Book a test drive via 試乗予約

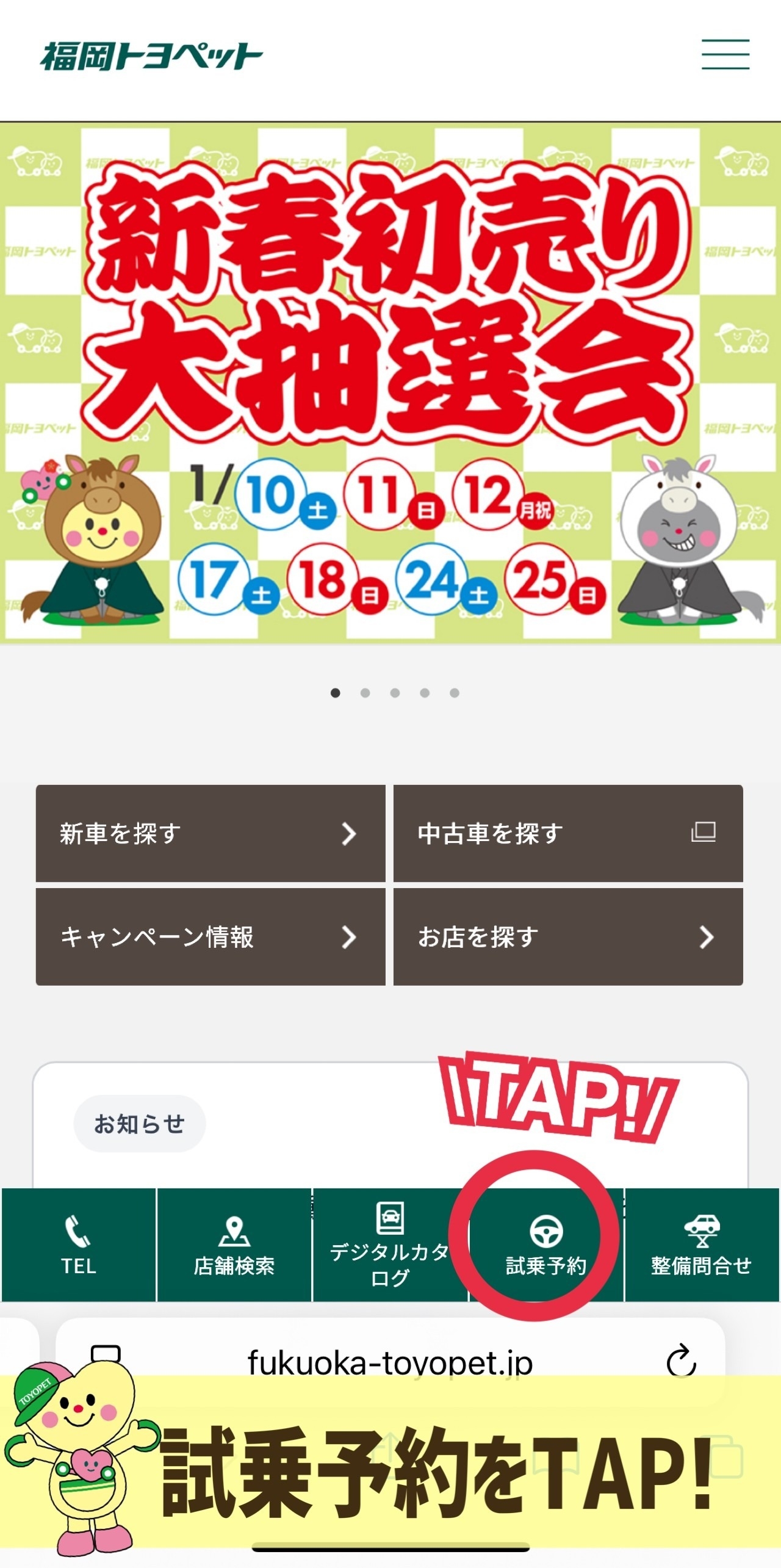click(545, 1245)
